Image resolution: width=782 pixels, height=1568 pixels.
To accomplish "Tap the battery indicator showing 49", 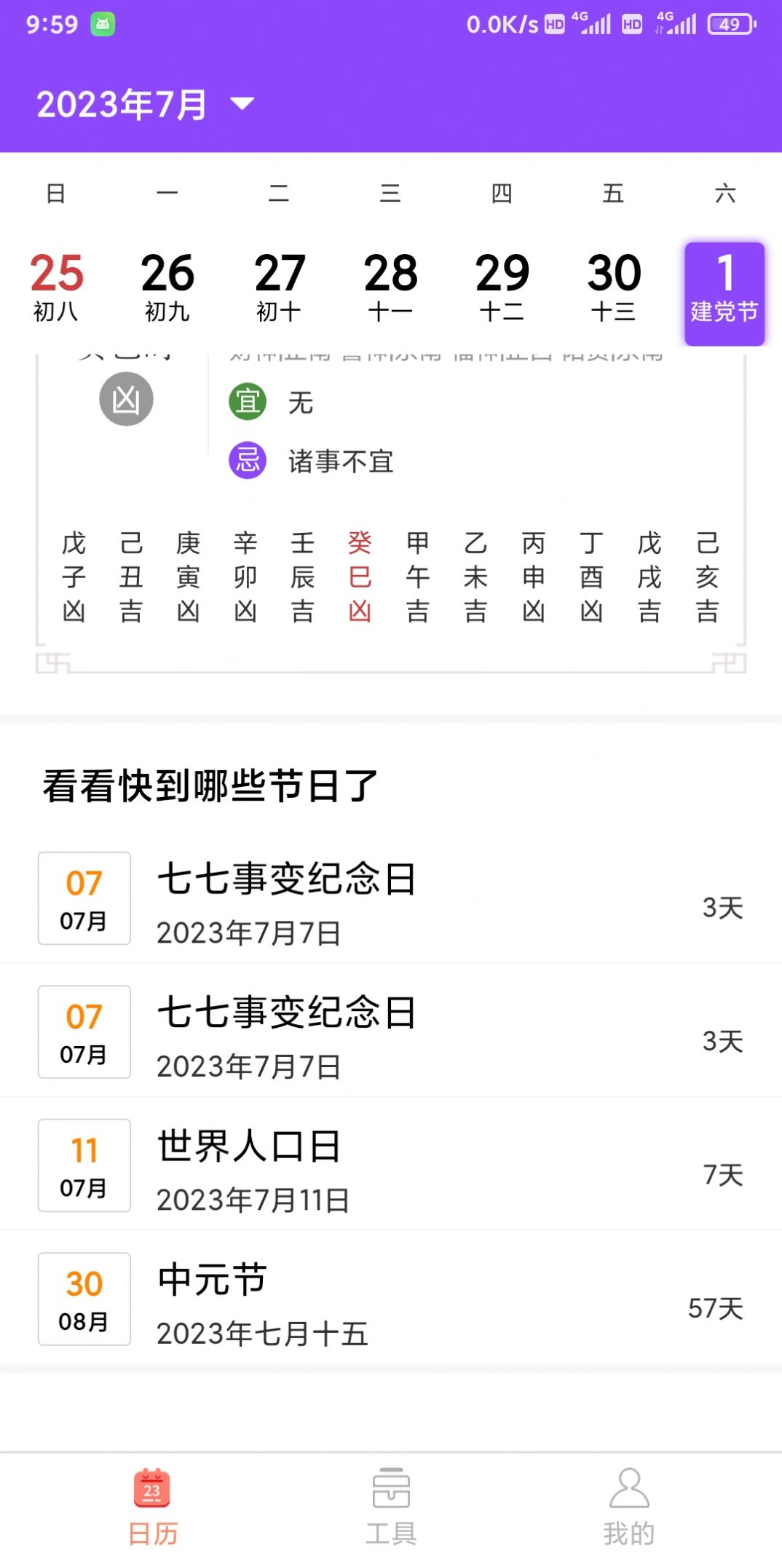I will point(730,23).
